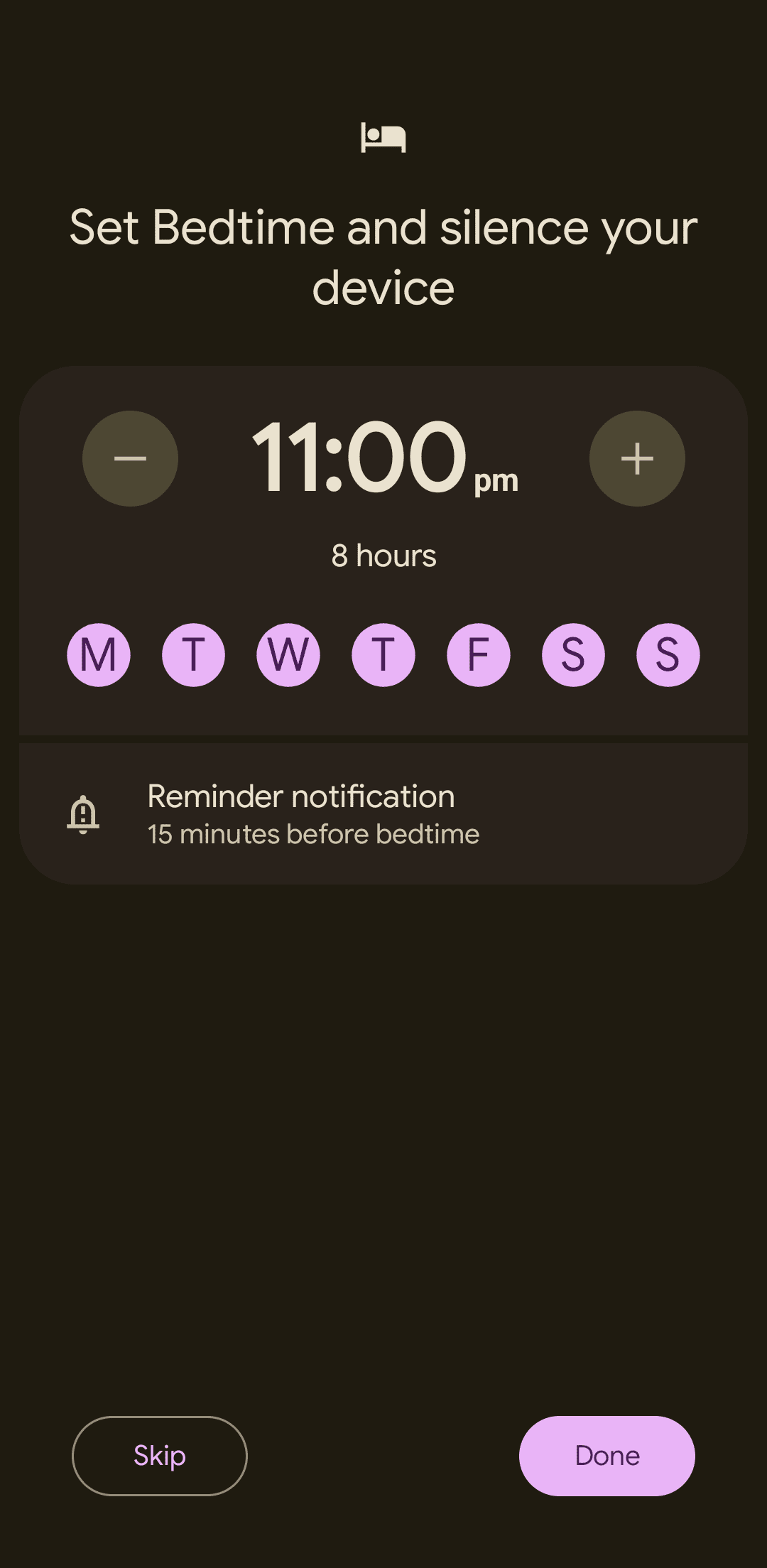Viewport: 767px width, 1568px height.
Task: Deselect Monday from bedtime days
Action: point(99,654)
